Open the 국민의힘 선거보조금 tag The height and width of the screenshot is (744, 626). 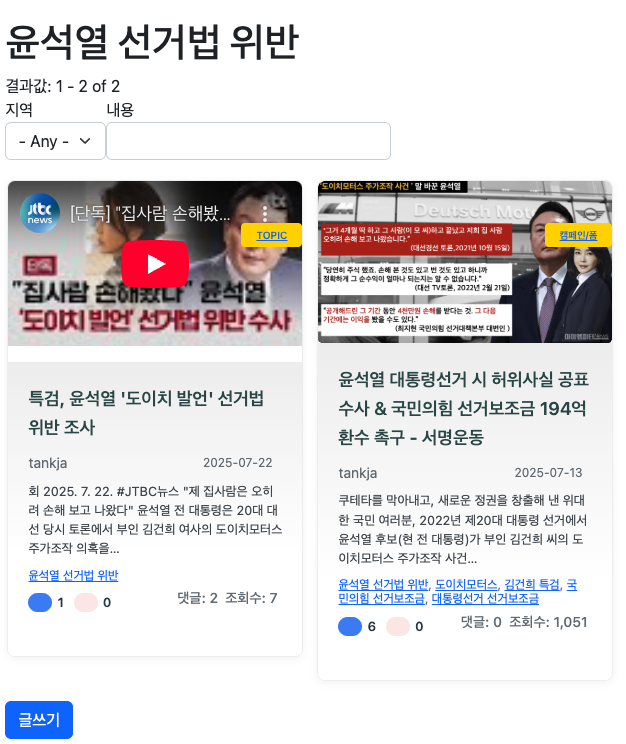click(383, 598)
